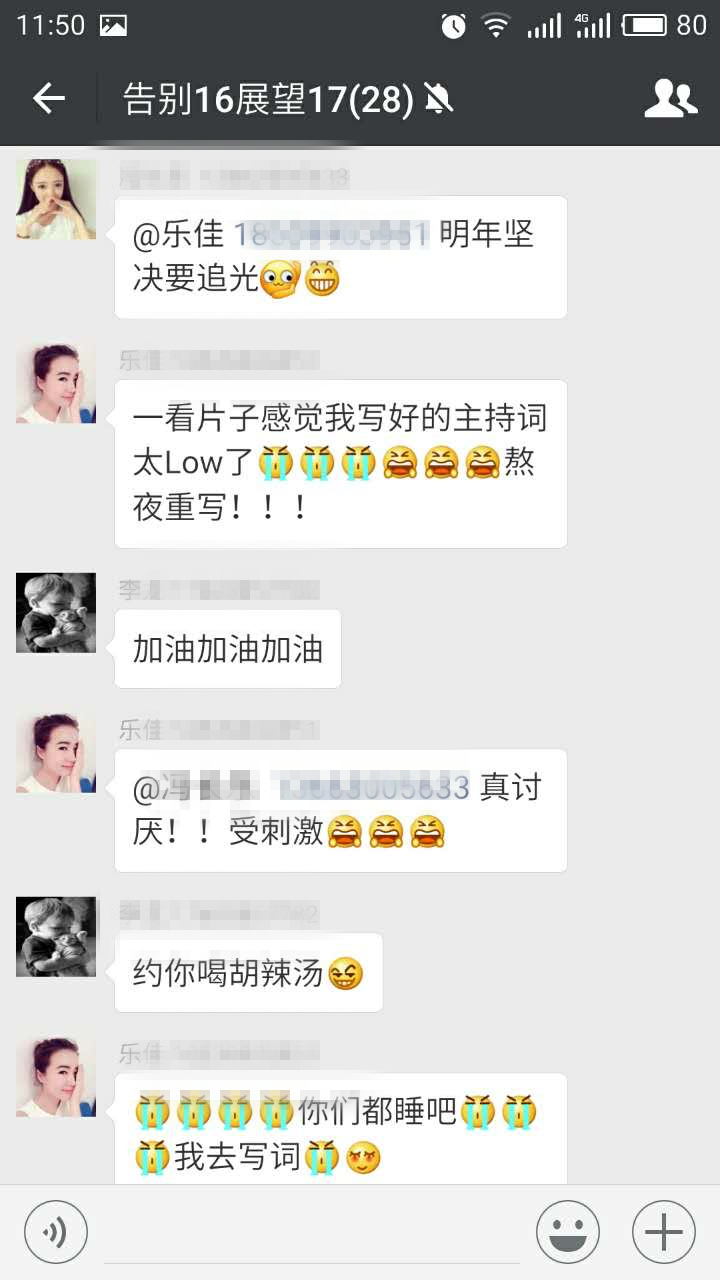Open avatar beside 加油加油加油 message

(56, 613)
